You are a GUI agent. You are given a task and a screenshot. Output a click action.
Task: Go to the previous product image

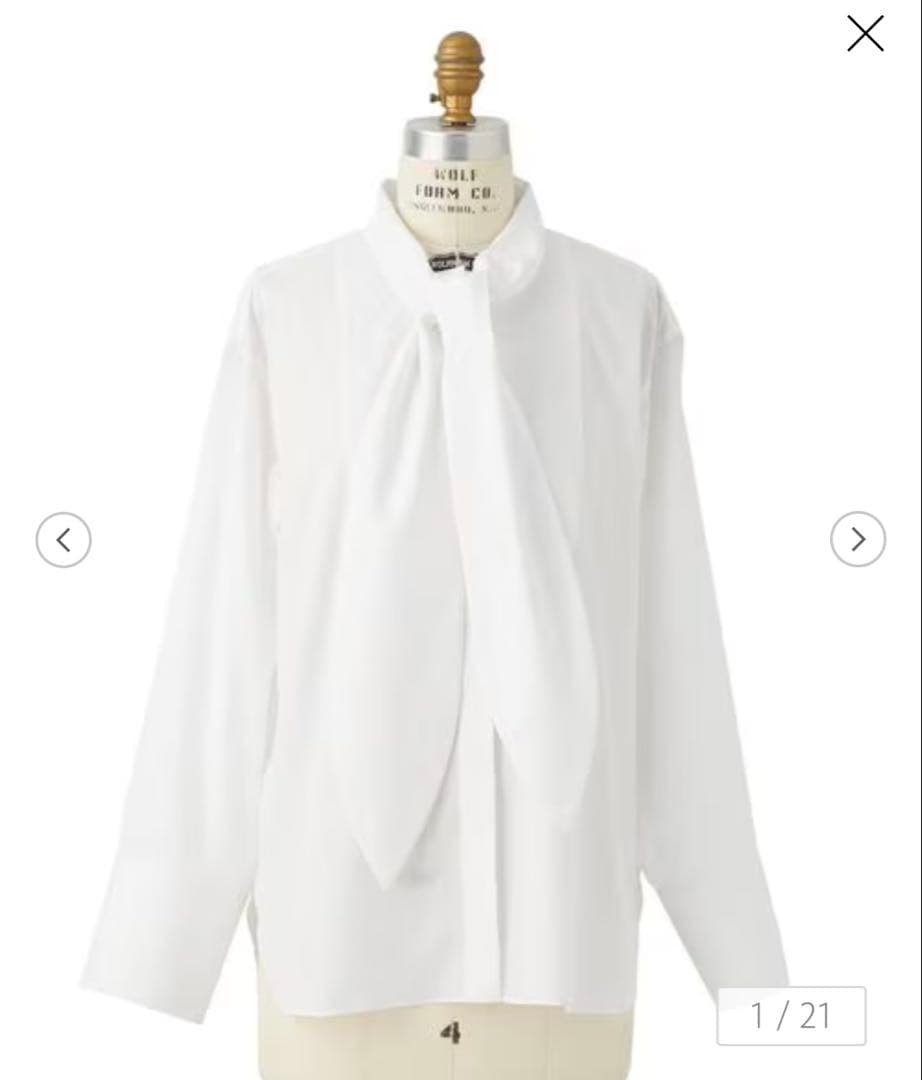coord(63,540)
